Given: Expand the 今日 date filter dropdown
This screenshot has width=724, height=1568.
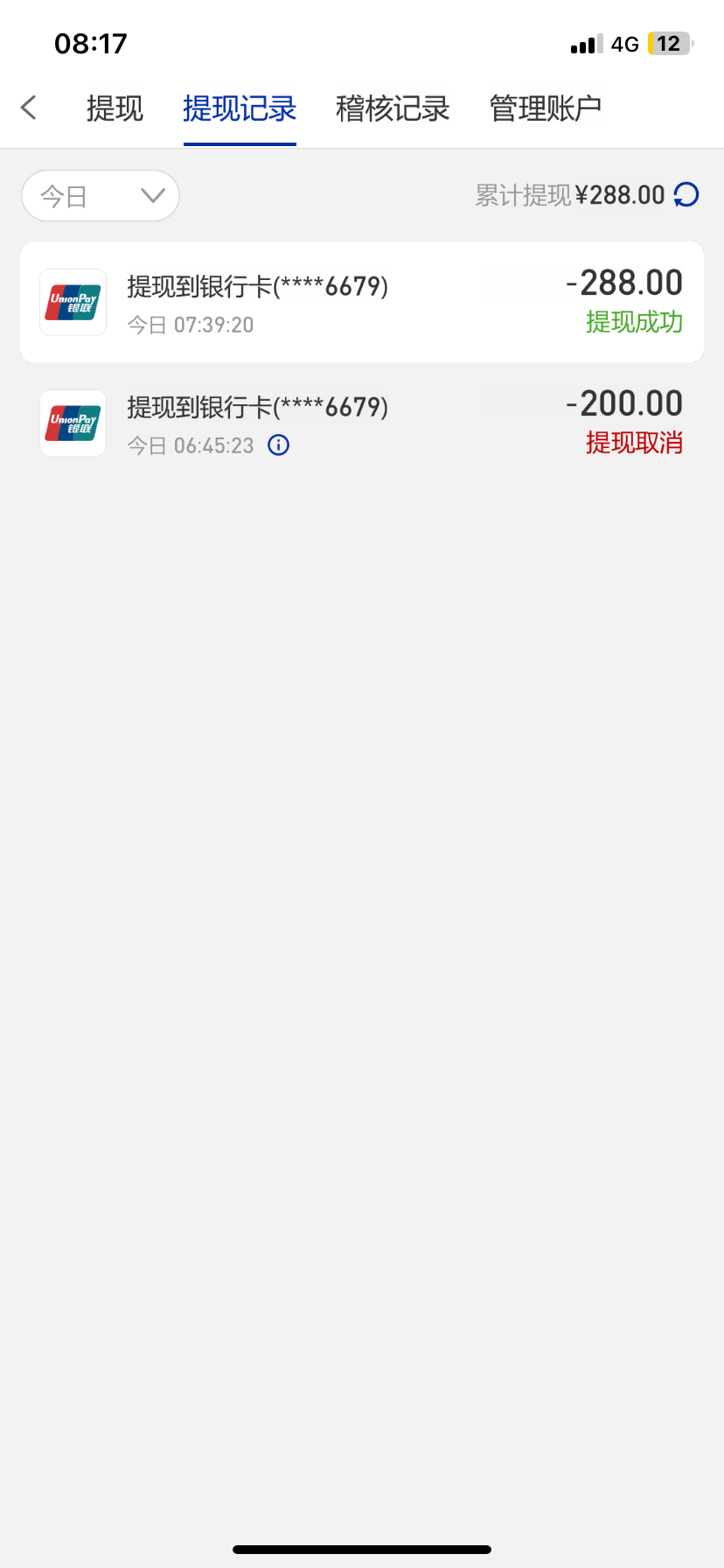Looking at the screenshot, I should coord(101,196).
